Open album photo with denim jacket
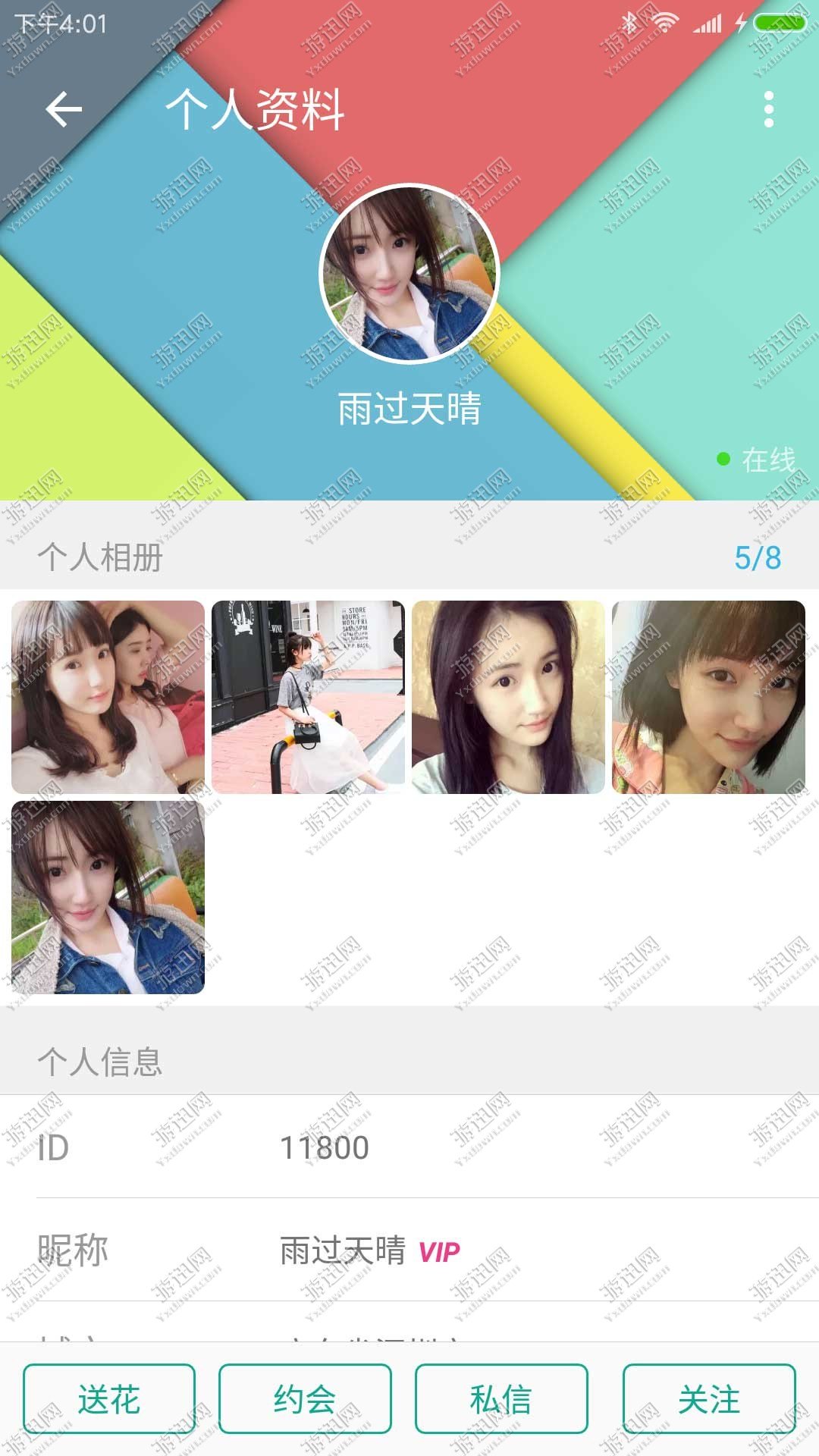Screen dimensions: 819x1456 pyautogui.click(x=108, y=897)
